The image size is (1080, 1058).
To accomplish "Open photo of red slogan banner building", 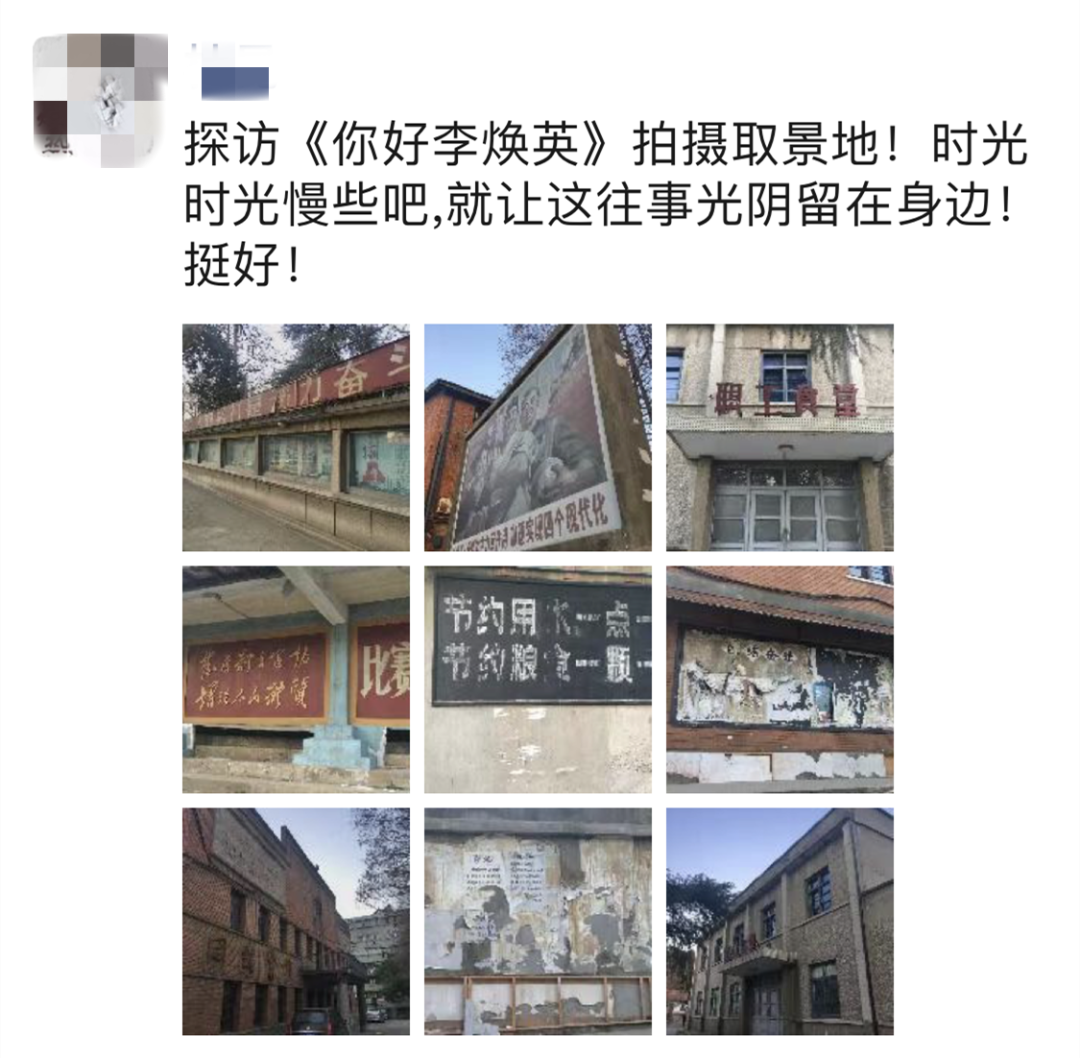I will point(295,437).
